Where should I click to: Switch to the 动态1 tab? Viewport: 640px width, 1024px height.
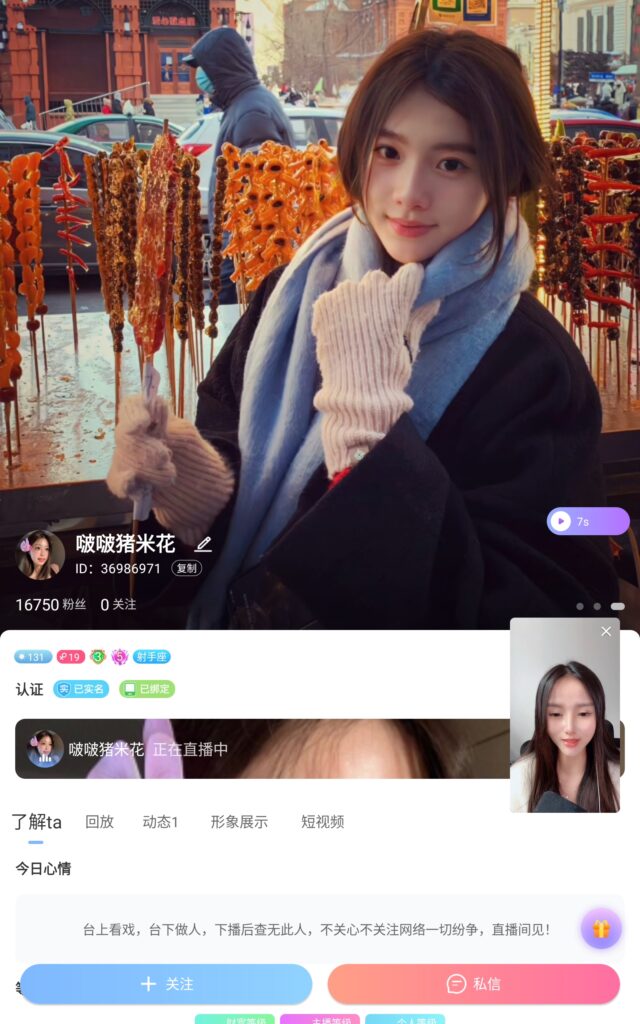pyautogui.click(x=160, y=822)
